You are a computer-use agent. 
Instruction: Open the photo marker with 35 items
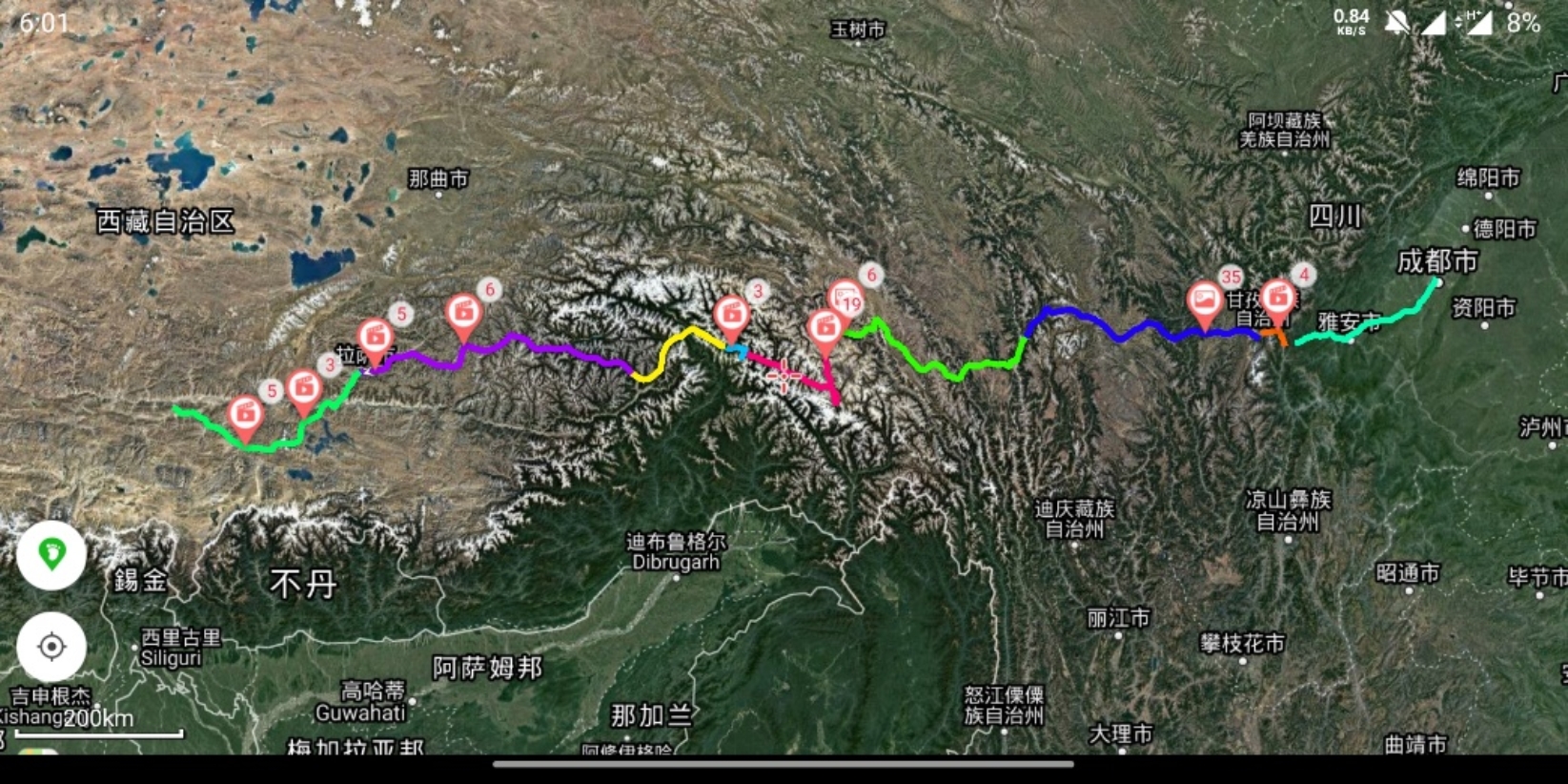pos(1205,300)
